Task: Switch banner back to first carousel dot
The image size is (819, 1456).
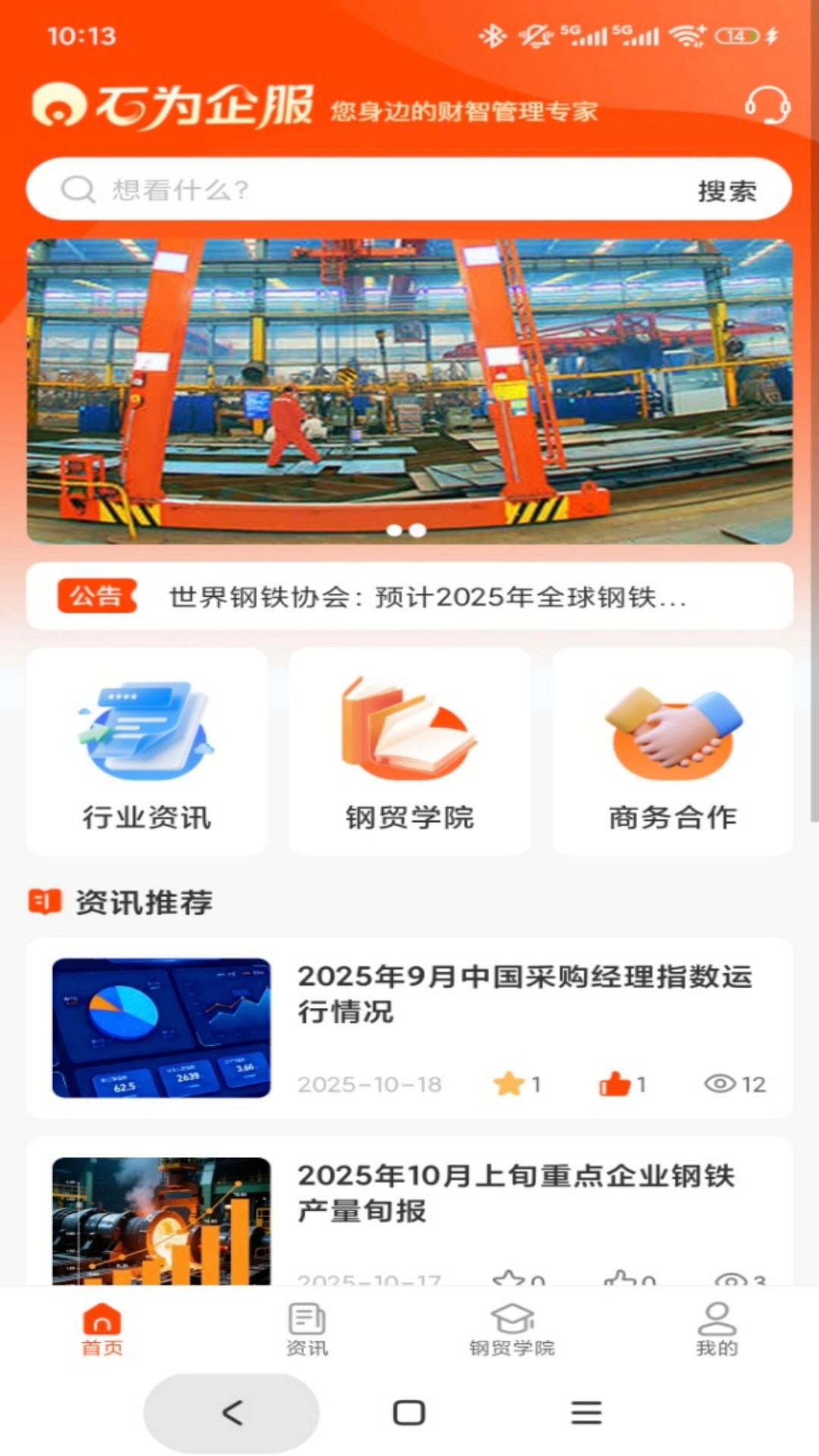Action: 394,532
